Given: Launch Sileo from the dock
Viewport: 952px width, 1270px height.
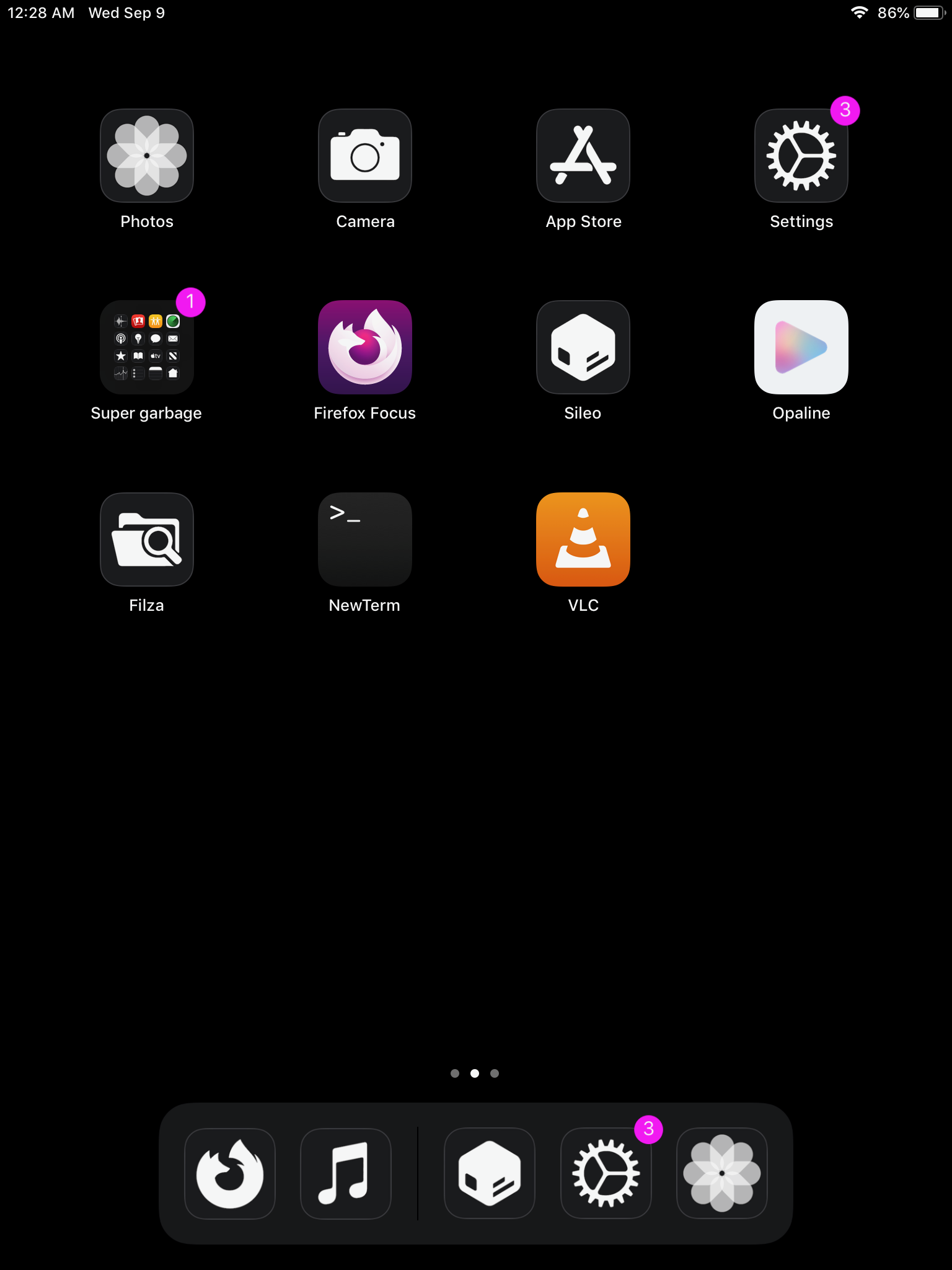Looking at the screenshot, I should click(490, 1173).
